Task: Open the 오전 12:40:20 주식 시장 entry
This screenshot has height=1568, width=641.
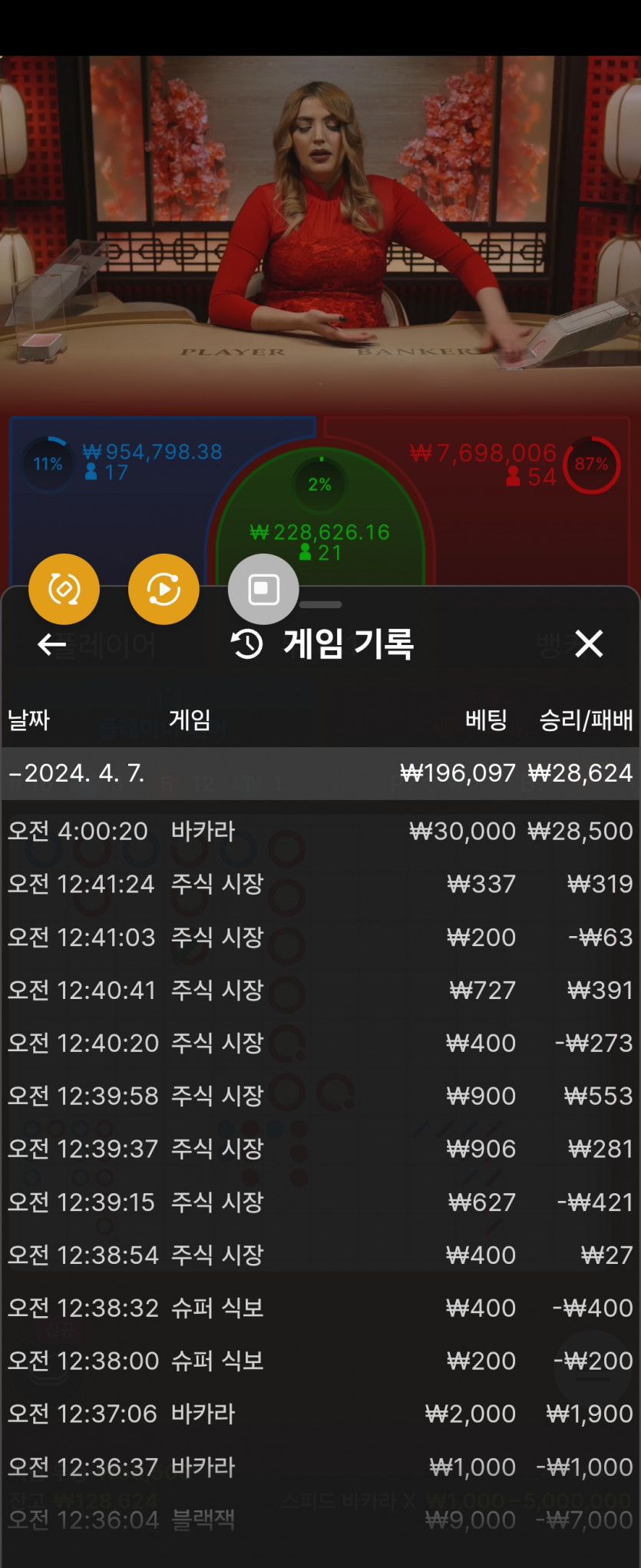Action: point(320,1043)
